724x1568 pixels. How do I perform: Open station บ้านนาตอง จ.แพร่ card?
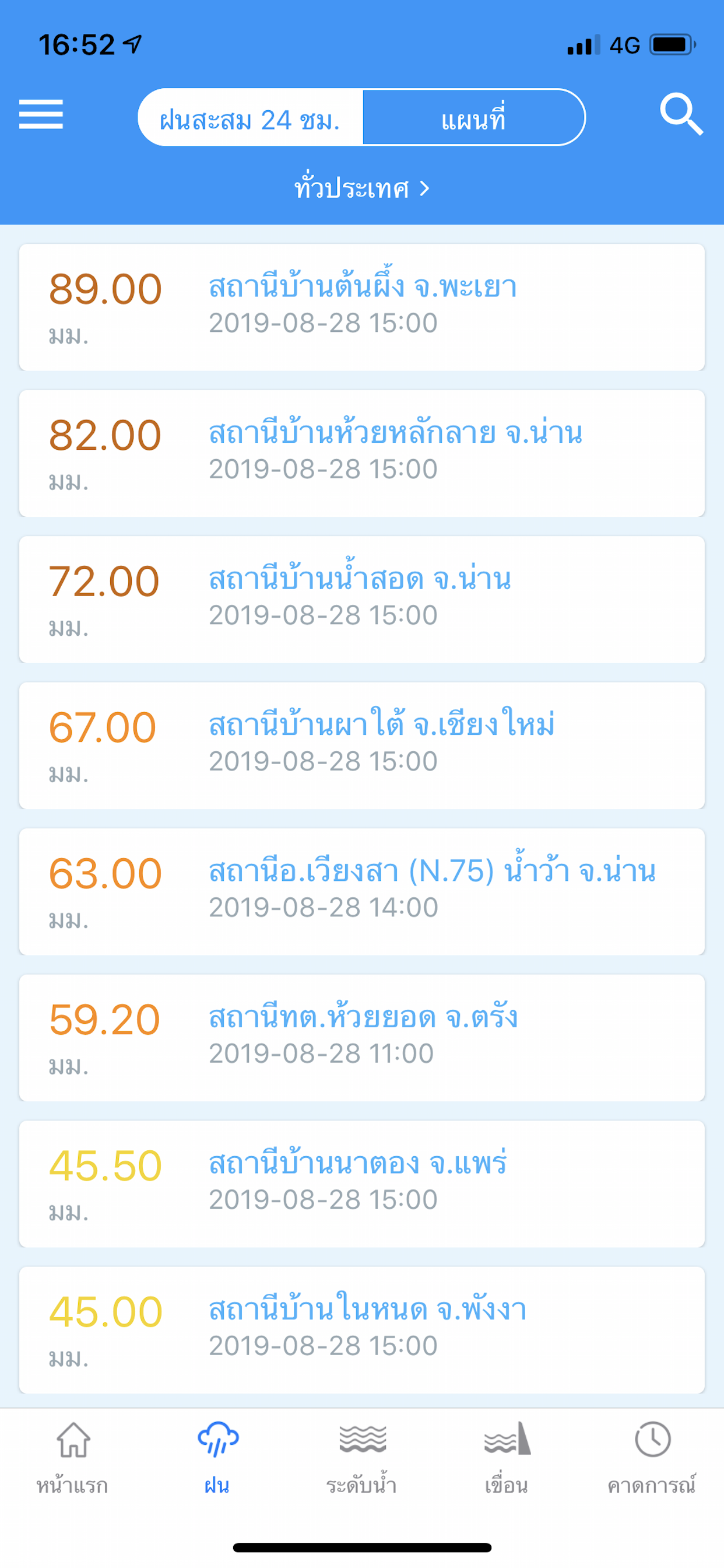[362, 1184]
